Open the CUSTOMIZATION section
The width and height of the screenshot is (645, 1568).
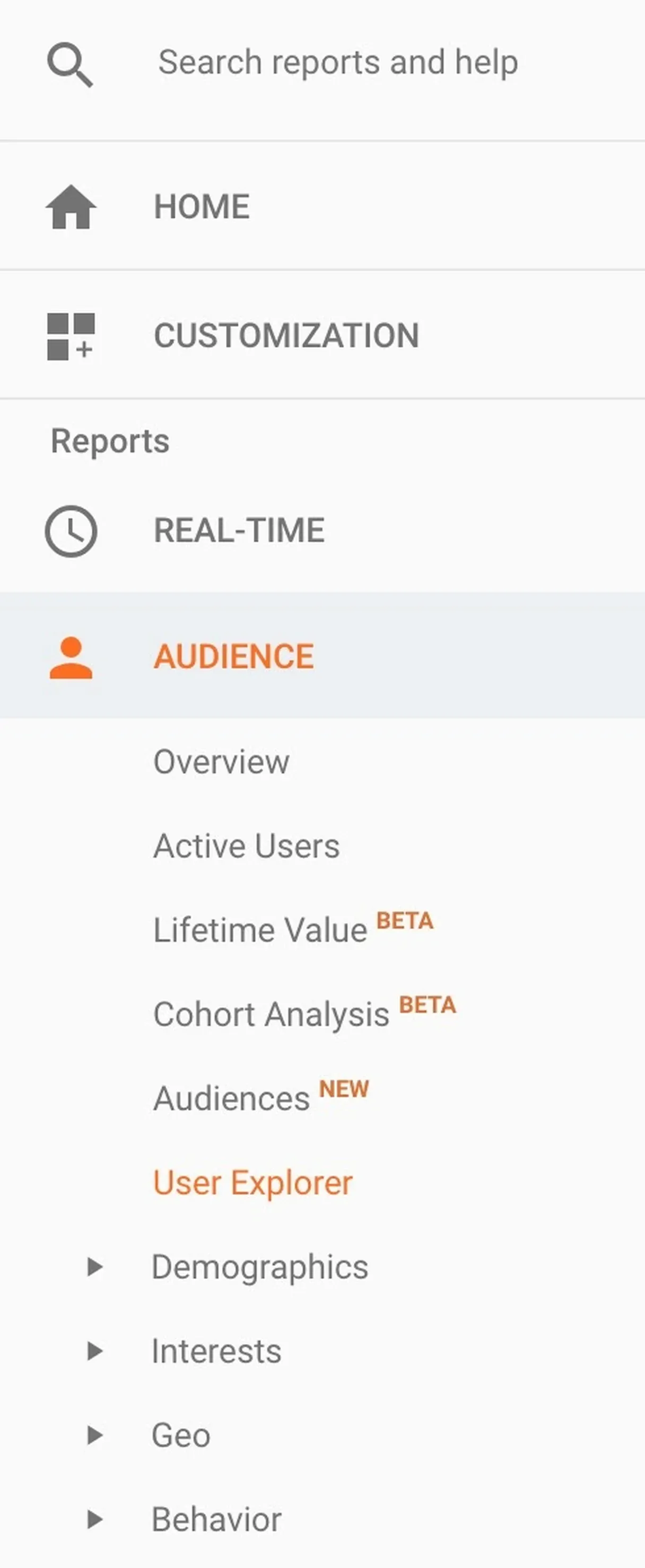(286, 336)
